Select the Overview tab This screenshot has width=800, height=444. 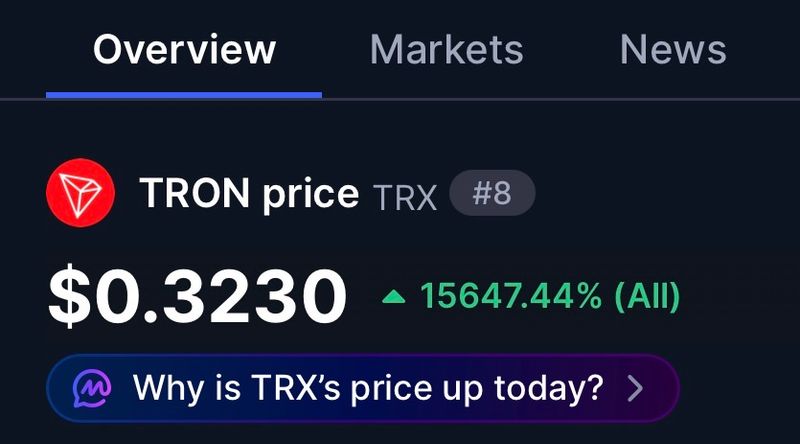pyautogui.click(x=184, y=50)
